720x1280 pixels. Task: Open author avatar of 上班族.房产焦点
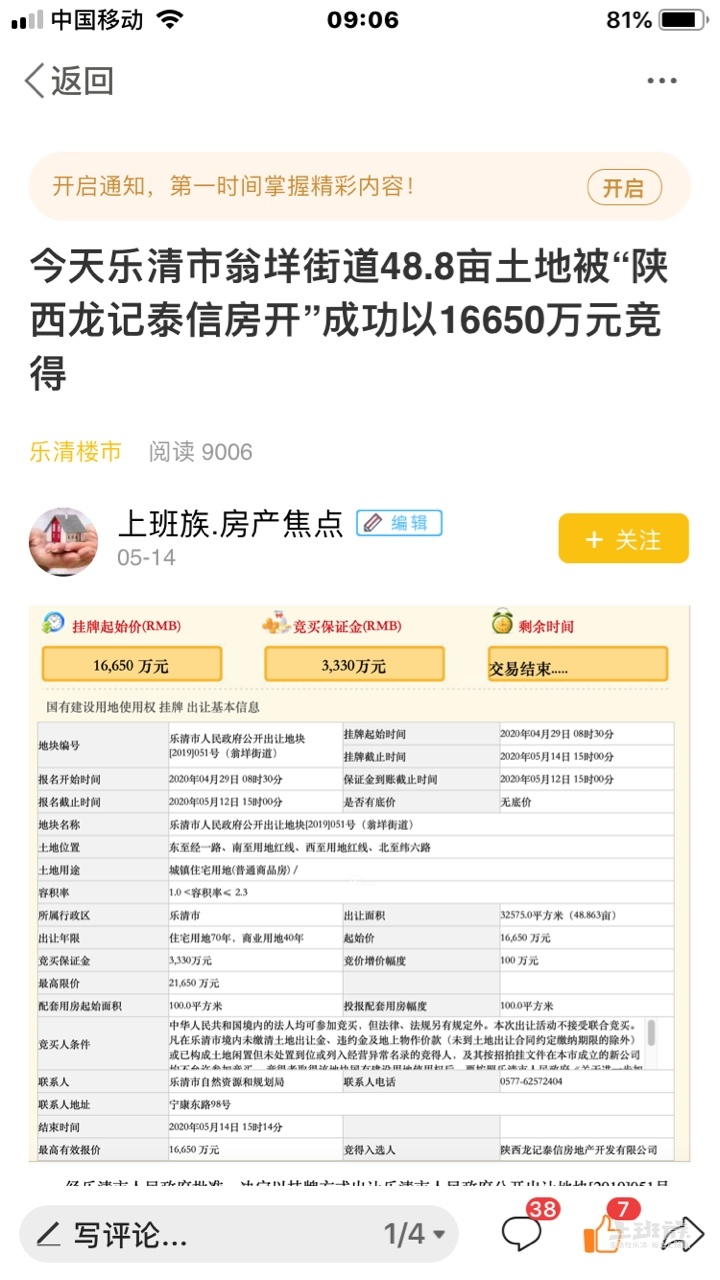tap(63, 540)
